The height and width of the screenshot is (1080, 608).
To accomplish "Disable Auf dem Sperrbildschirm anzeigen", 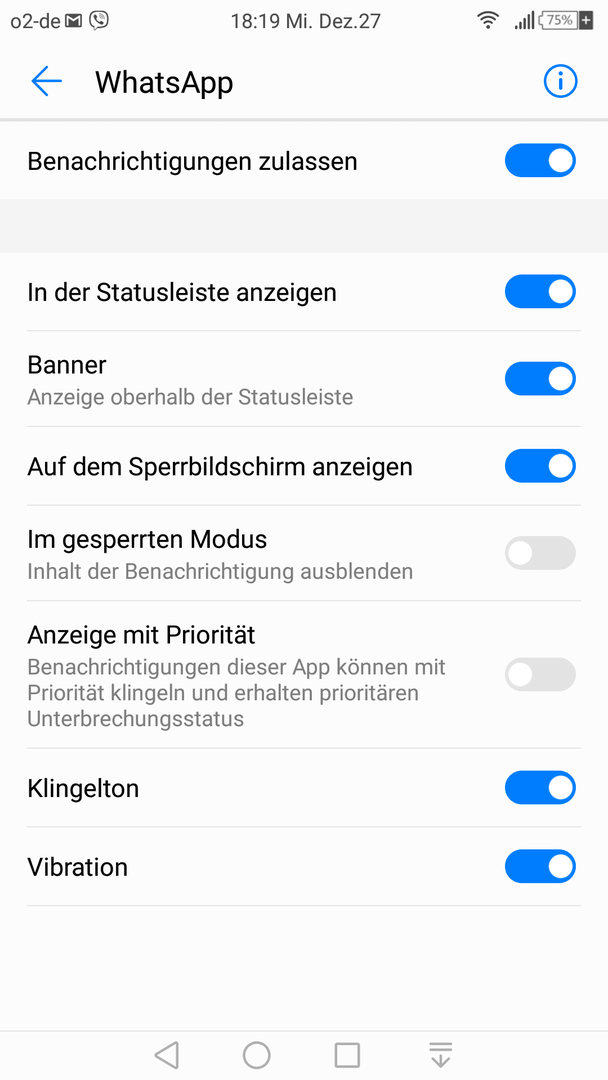I will tap(540, 466).
